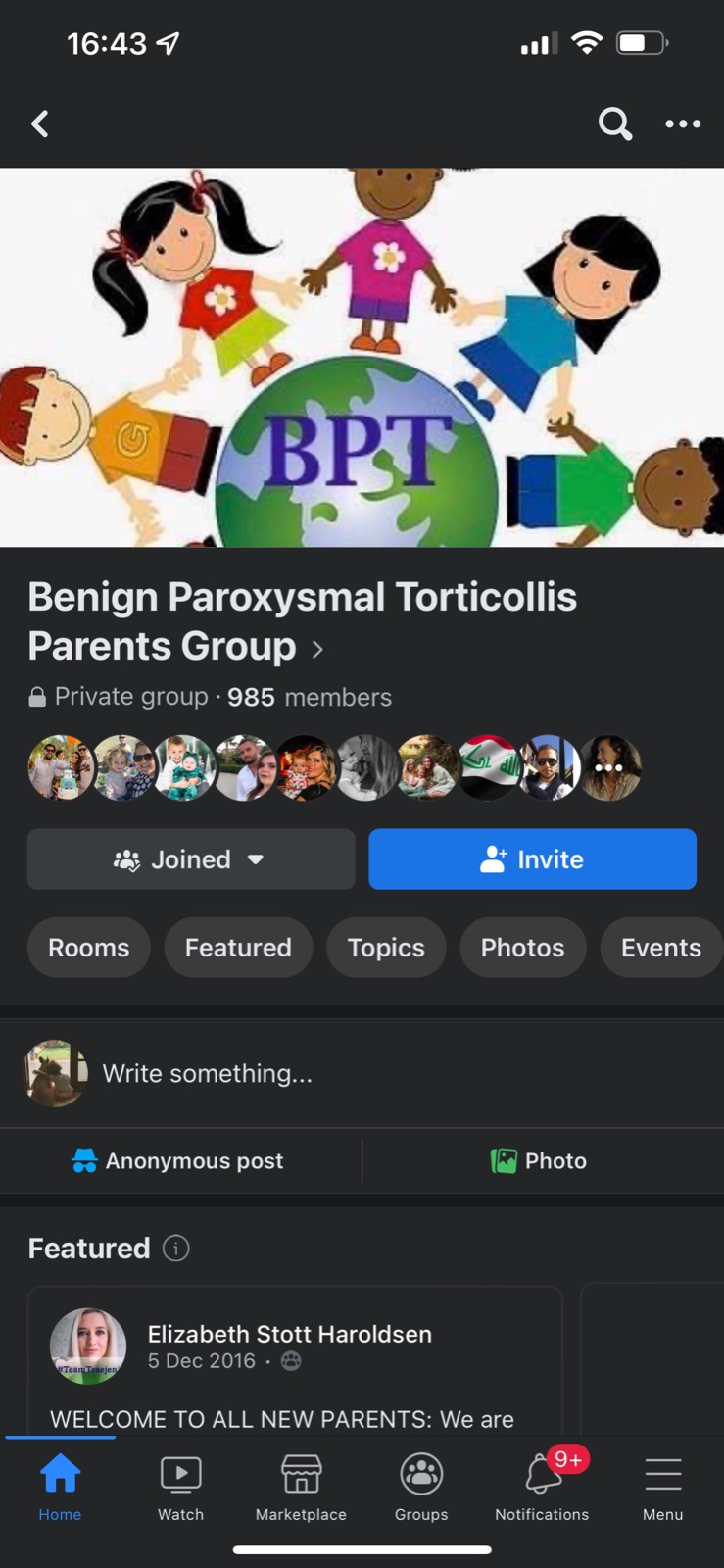Viewport: 724px width, 1568px height.
Task: Invite people to the group
Action: point(532,859)
